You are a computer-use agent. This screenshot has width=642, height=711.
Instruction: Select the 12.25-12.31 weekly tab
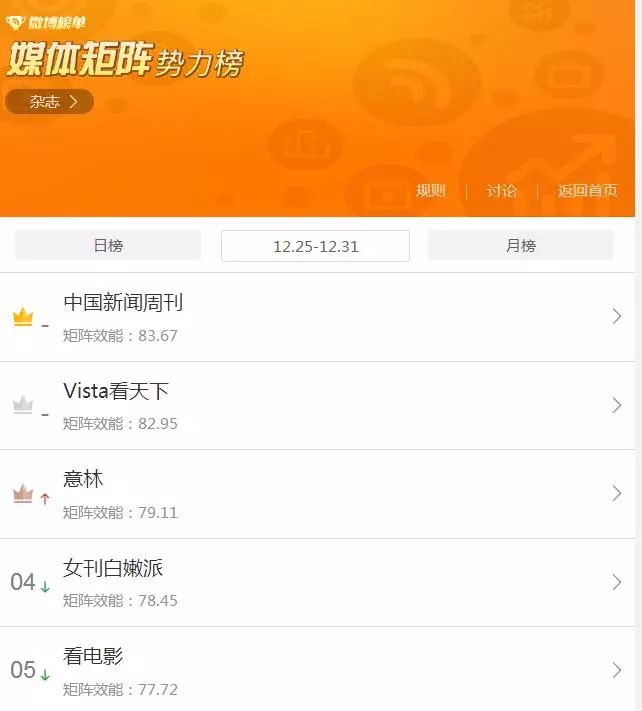coord(315,246)
